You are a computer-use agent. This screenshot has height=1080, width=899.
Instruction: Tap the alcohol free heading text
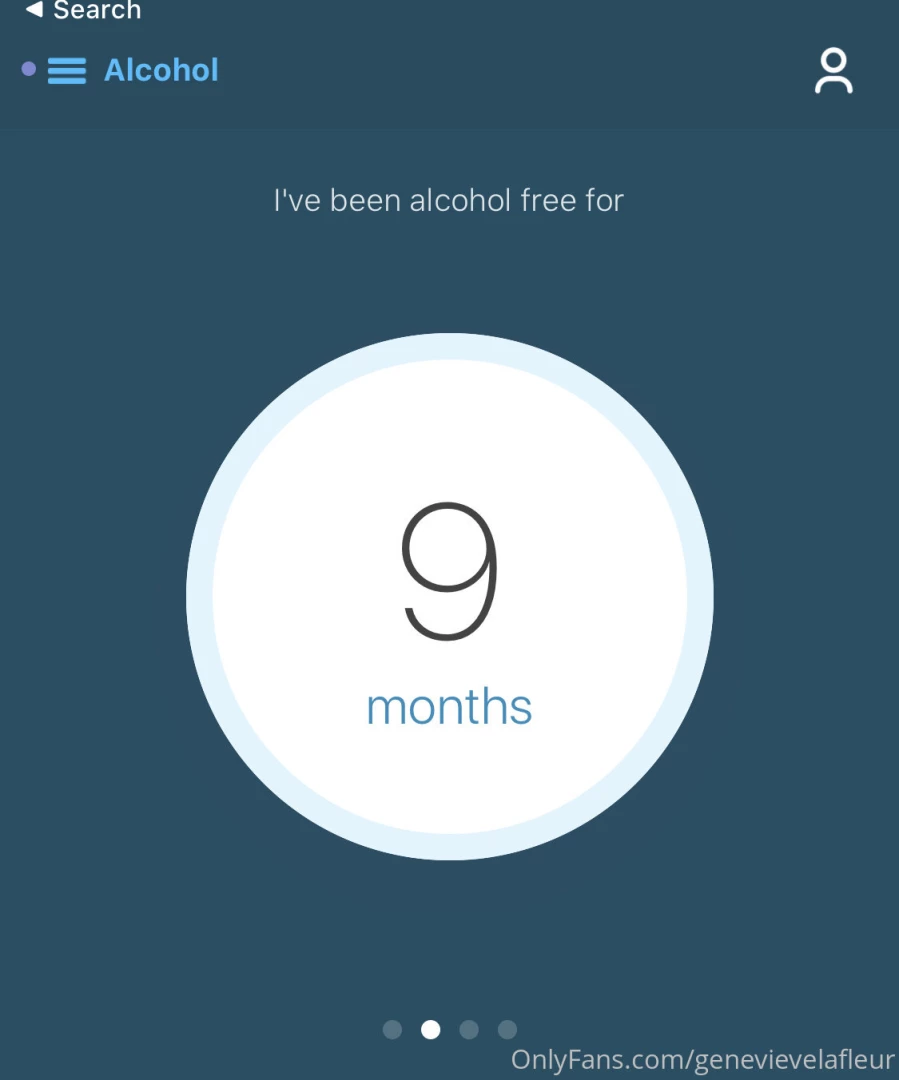click(x=449, y=200)
